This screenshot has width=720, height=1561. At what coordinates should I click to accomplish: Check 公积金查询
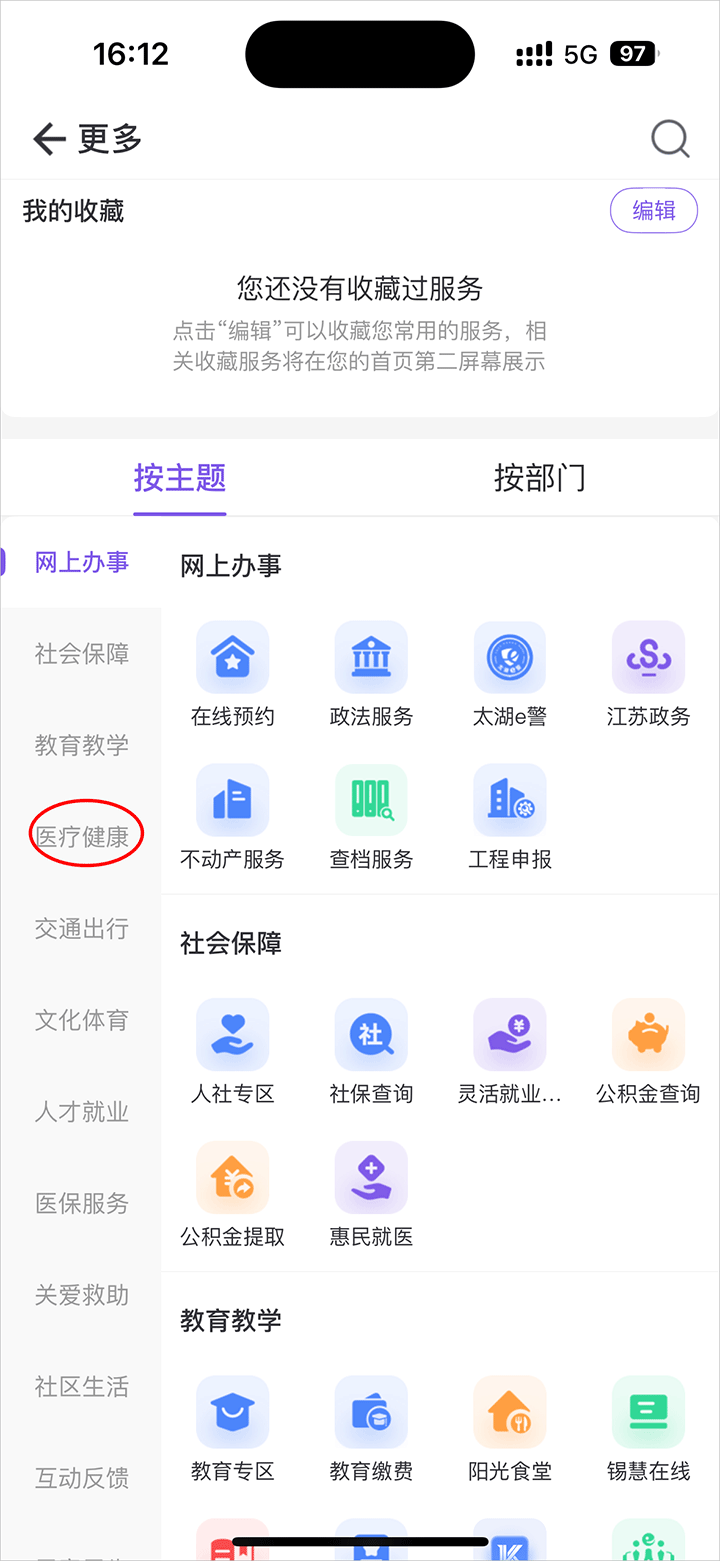(648, 1050)
